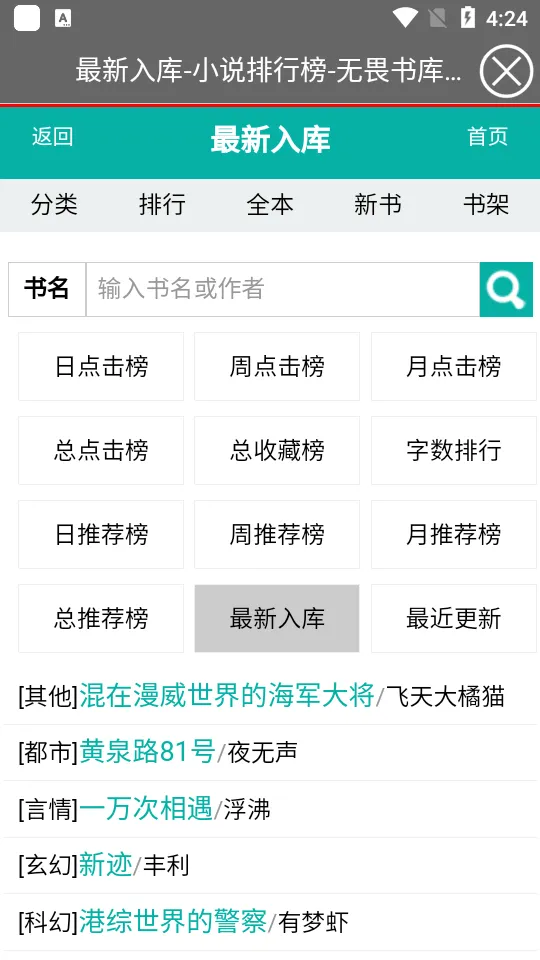The height and width of the screenshot is (960, 540).
Task: Tap 返回 to go back
Action: click(53, 137)
